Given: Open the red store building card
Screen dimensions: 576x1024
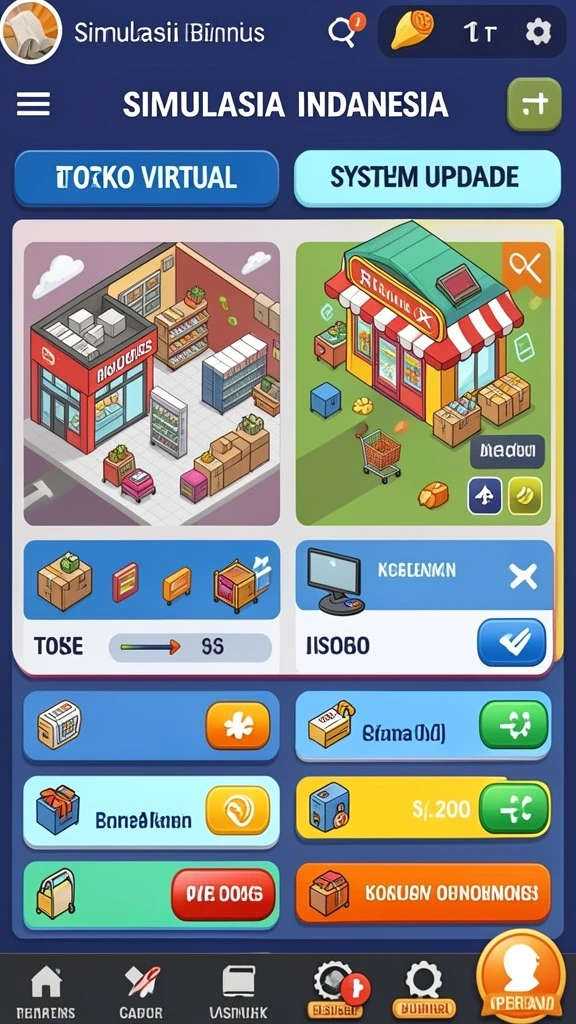Looking at the screenshot, I should click(152, 383).
